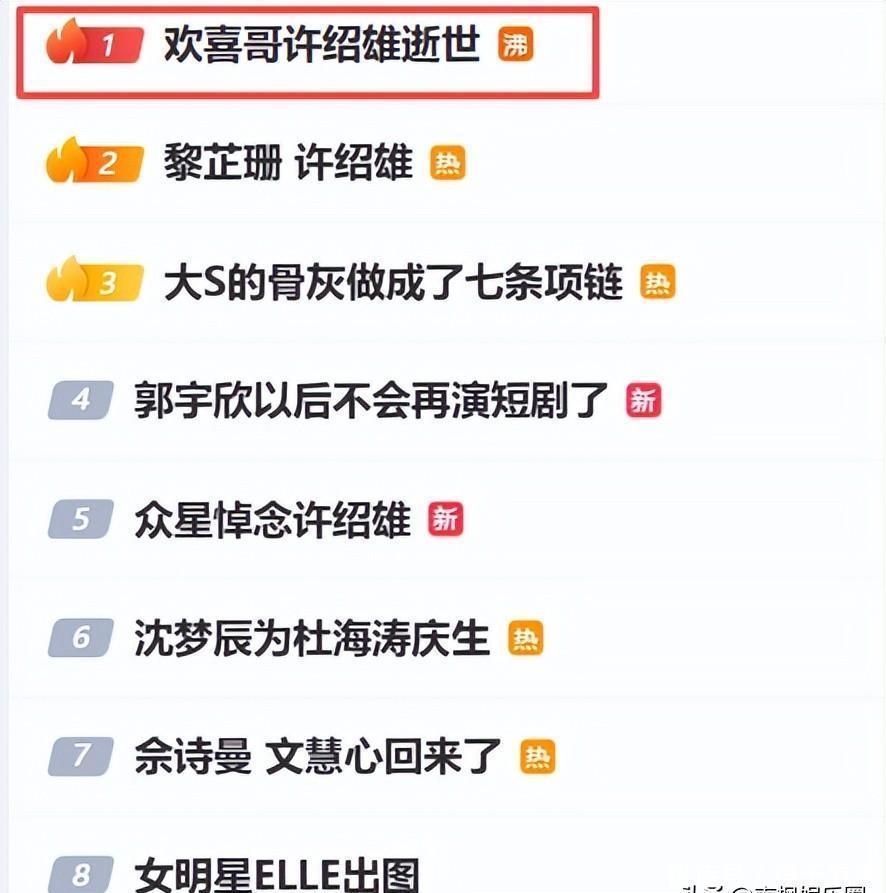Tap the 沈梦辰为杜海涛庆生 entry
This screenshot has height=893, width=886.
(312, 639)
